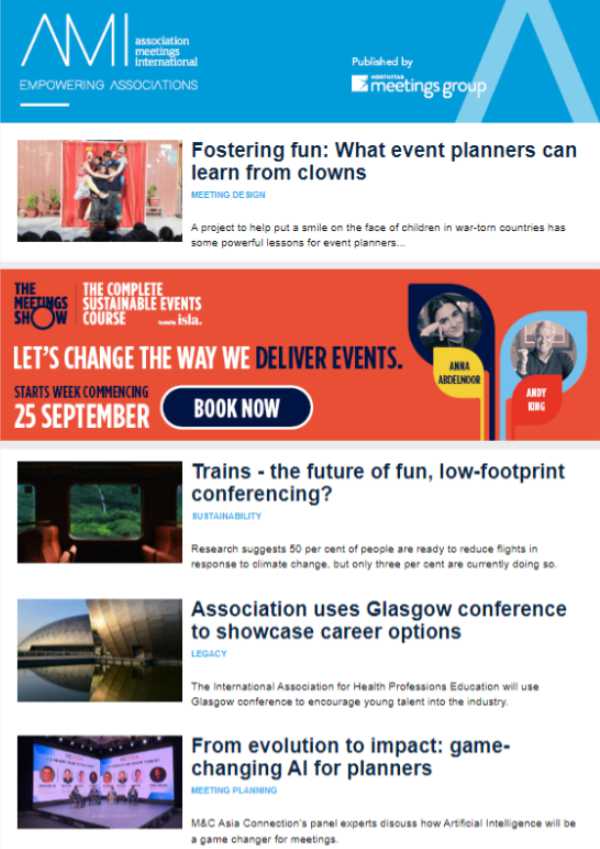
Task: Tap the Glasgow building photo thumbnail
Action: (x=99, y=649)
